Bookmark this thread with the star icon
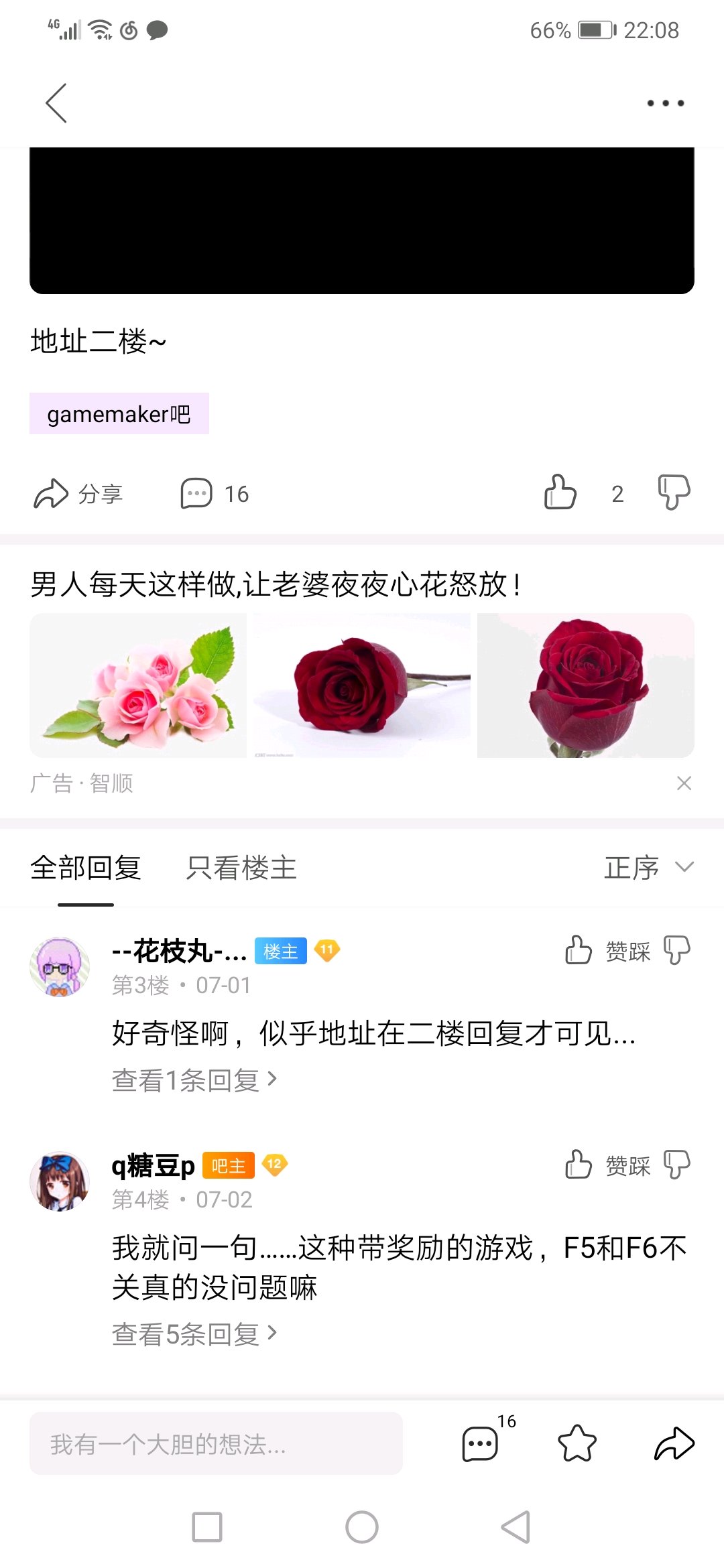The height and width of the screenshot is (1568, 724). (577, 1443)
